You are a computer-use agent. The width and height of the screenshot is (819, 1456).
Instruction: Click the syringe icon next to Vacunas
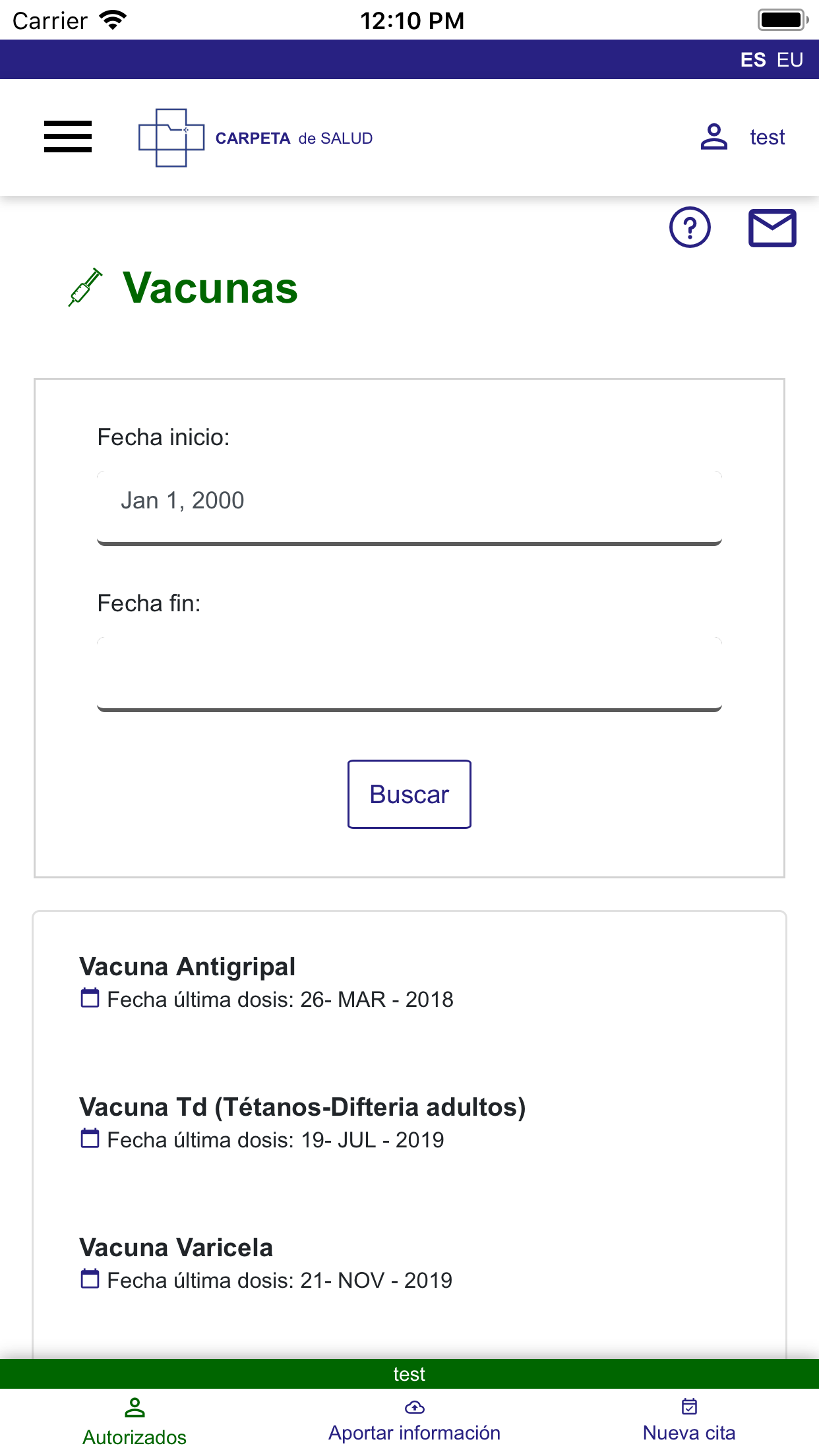point(86,287)
